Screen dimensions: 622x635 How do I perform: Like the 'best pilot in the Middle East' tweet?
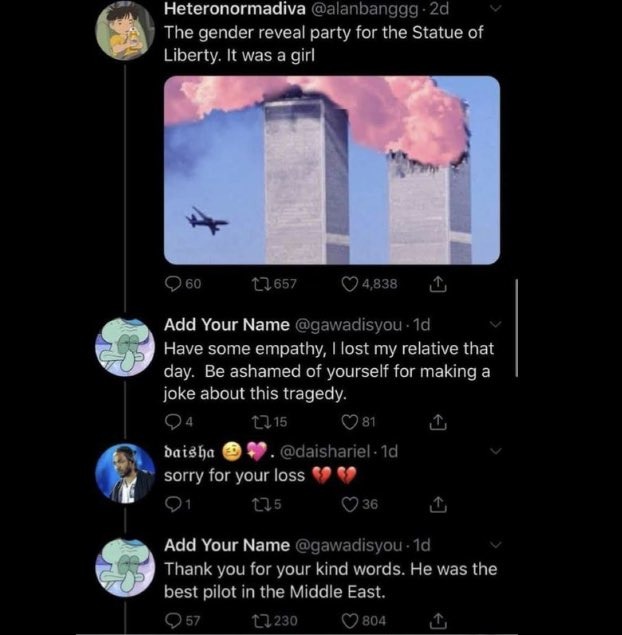click(350, 620)
